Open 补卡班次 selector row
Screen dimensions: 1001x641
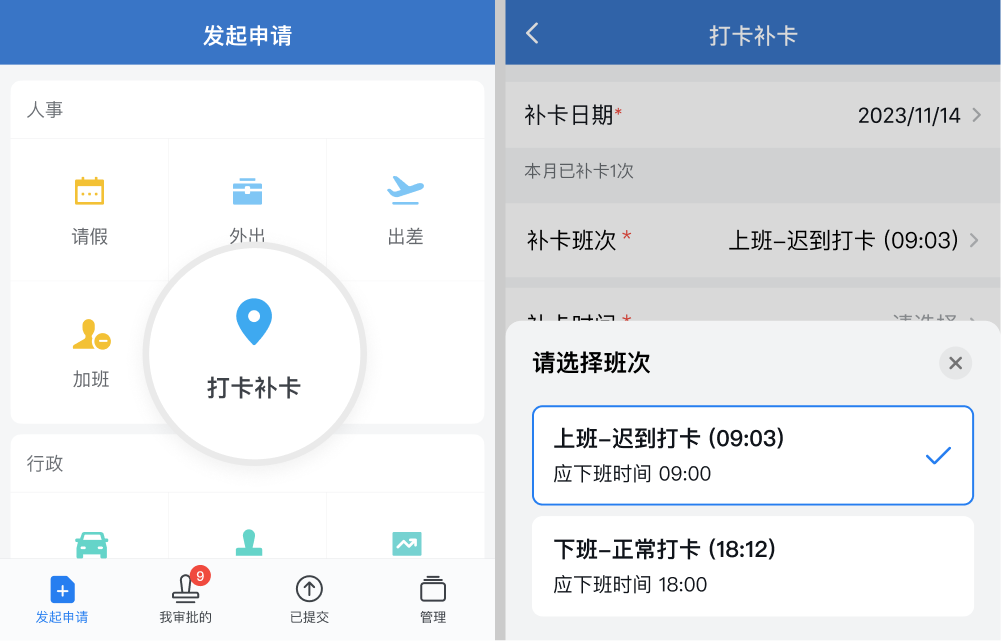(752, 240)
